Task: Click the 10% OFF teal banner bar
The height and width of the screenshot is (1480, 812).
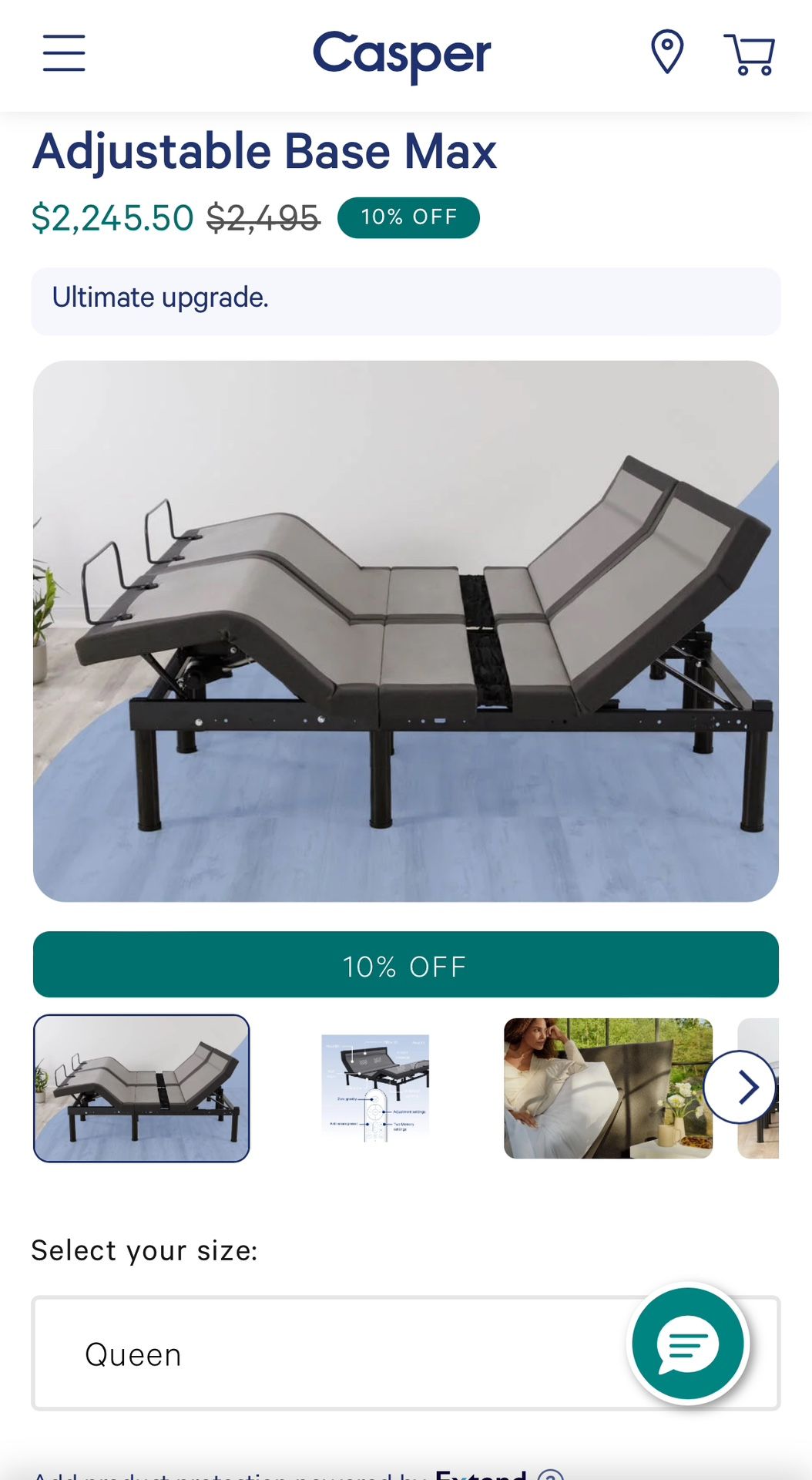Action: 406,965
